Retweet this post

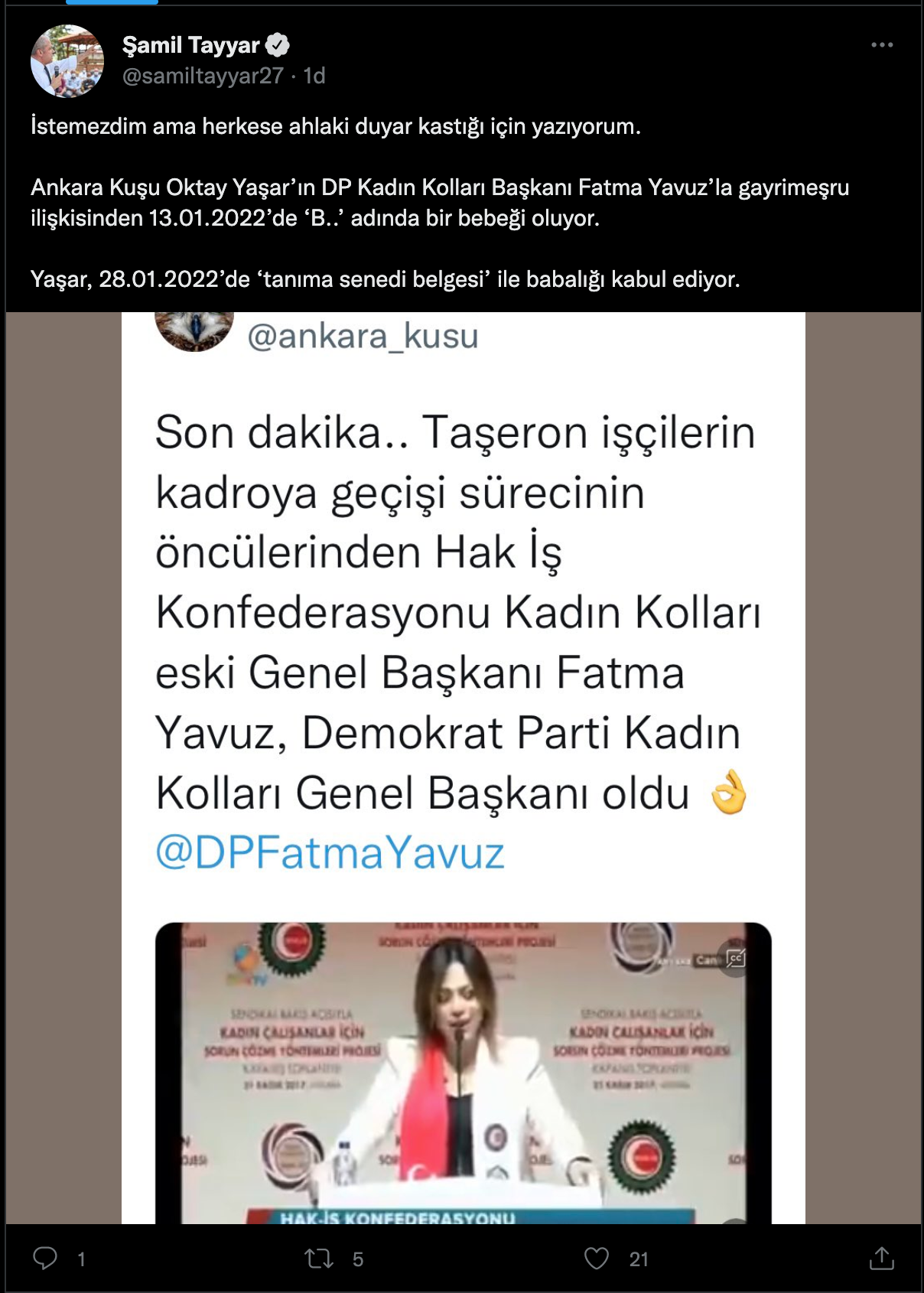click(319, 1259)
